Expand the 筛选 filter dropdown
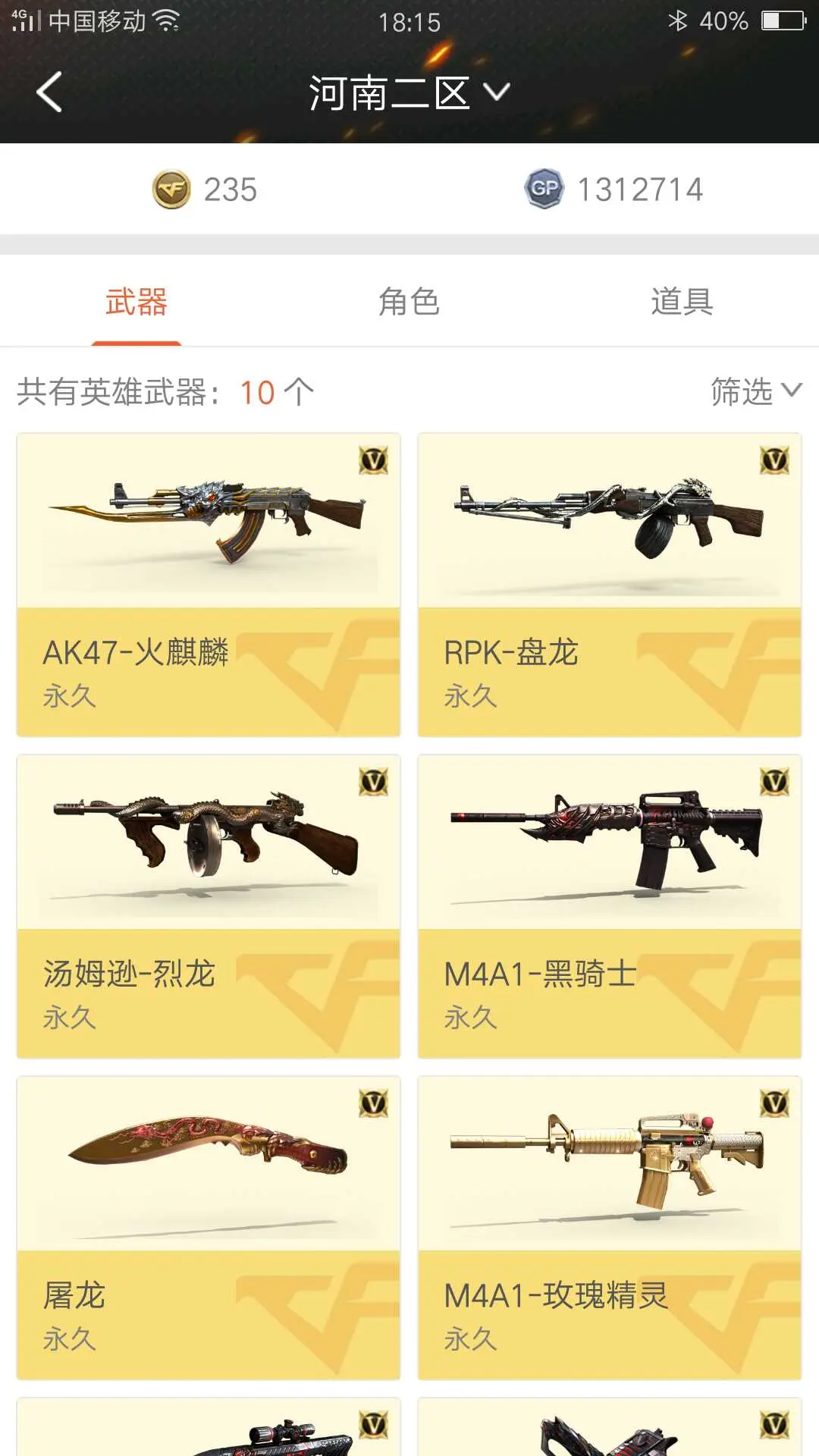 (x=755, y=391)
